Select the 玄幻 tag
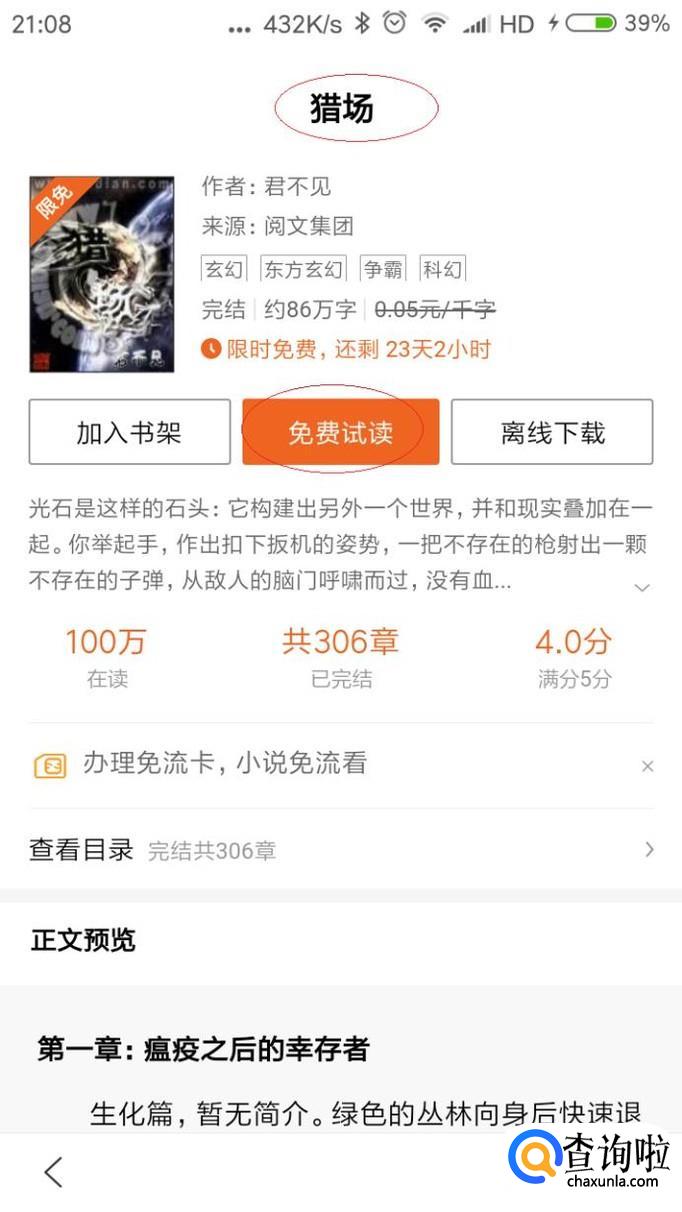Viewport: 682px width, 1212px height. [224, 268]
